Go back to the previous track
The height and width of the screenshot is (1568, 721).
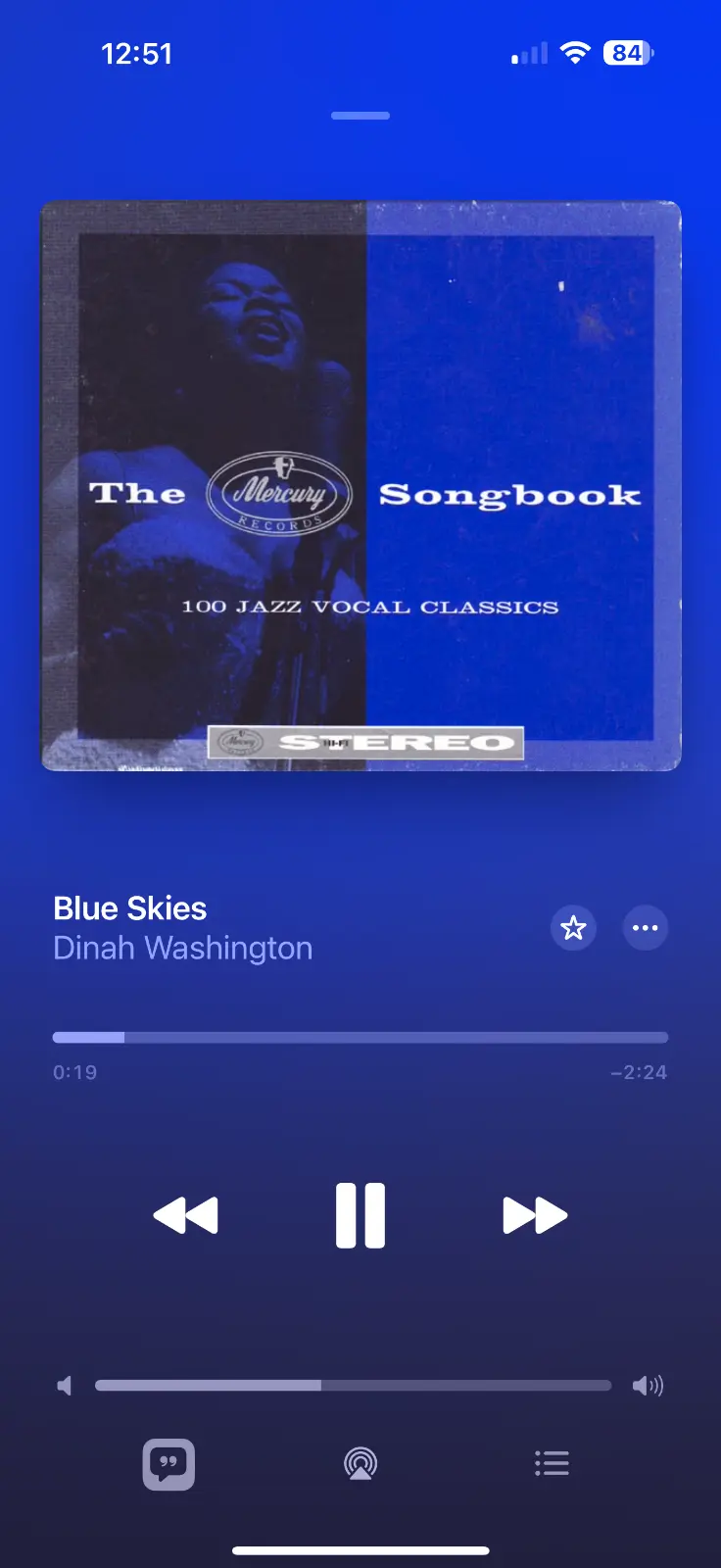point(186,1215)
